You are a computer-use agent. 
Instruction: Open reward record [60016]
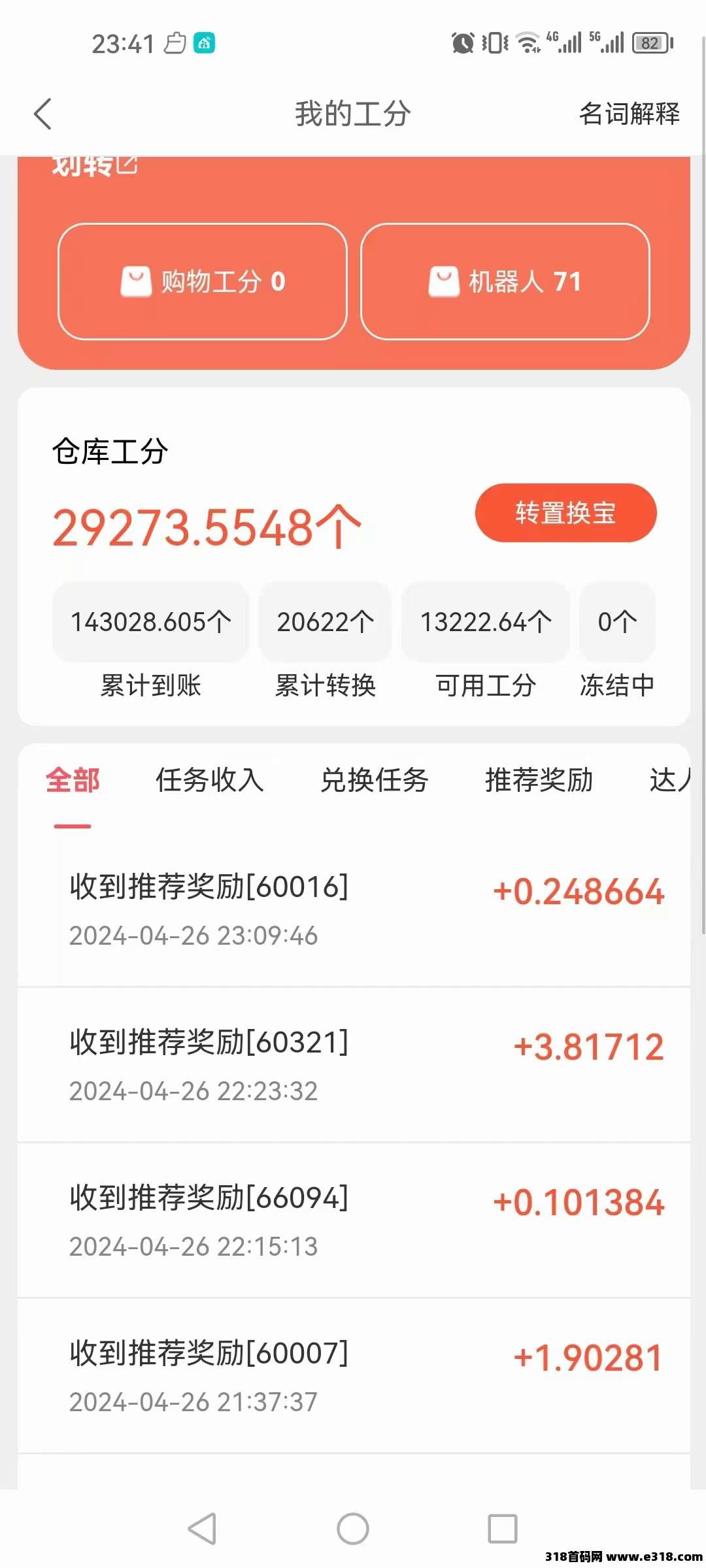(x=353, y=909)
